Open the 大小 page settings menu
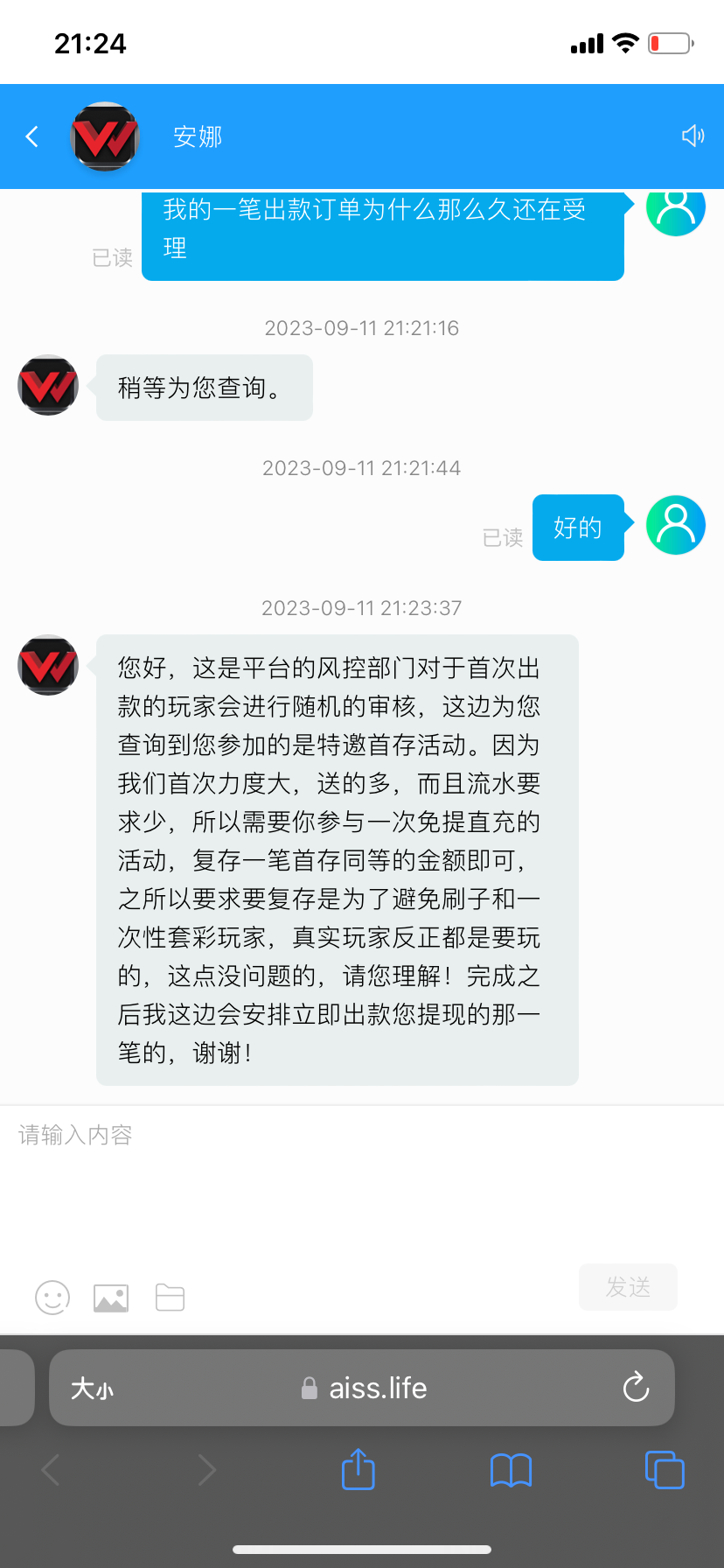Screen dimensions: 724x1568 pyautogui.click(x=93, y=1388)
